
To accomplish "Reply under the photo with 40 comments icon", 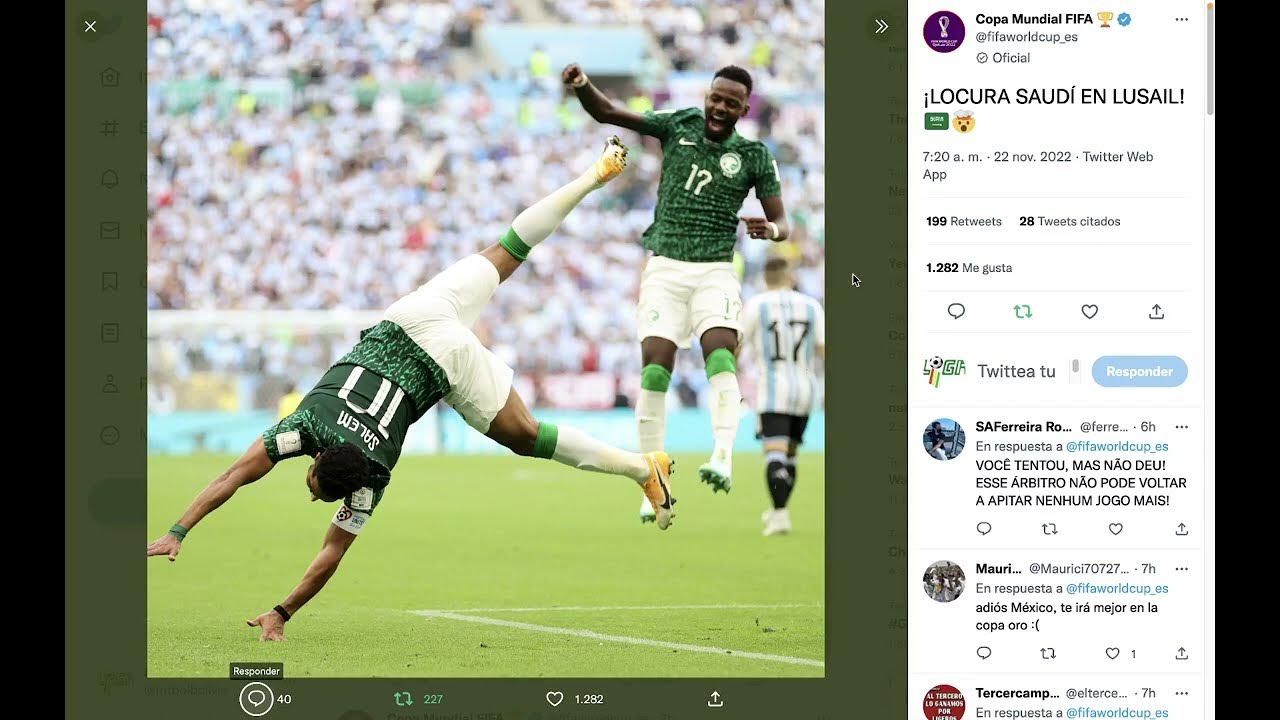I will (x=256, y=699).
